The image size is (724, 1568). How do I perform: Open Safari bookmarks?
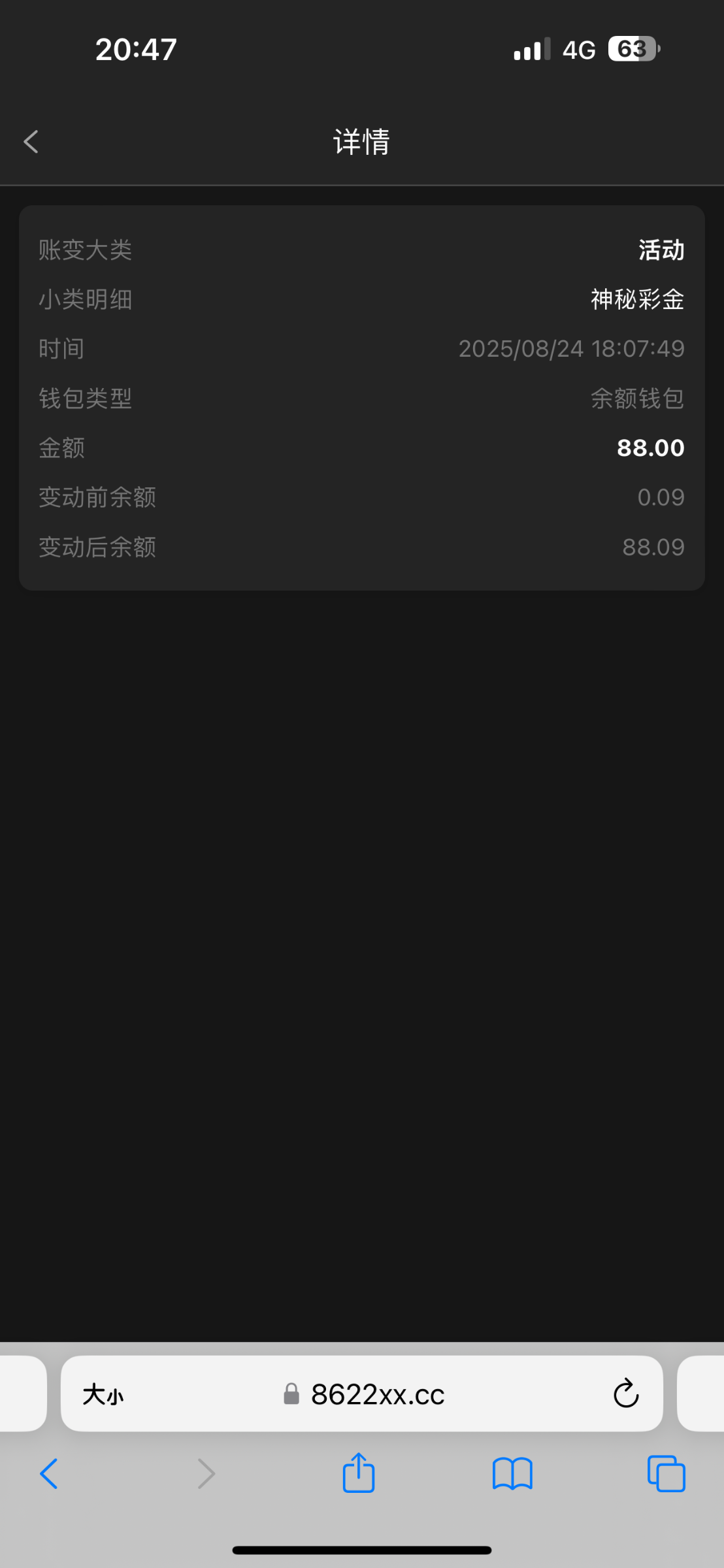[x=512, y=1473]
